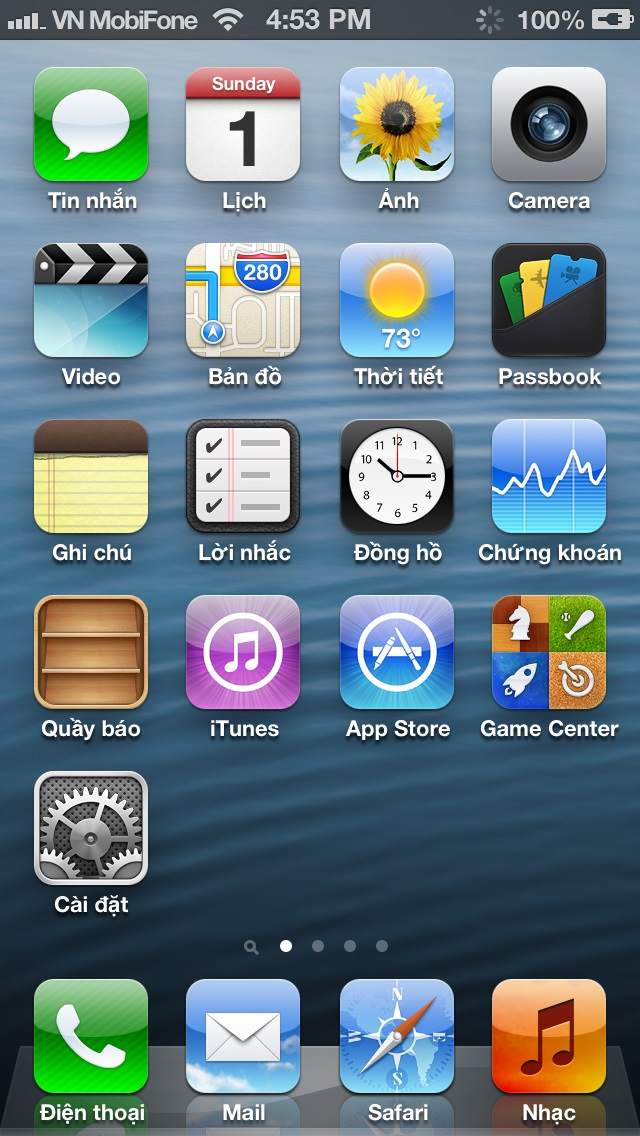Launch the Ảnh photos app
The image size is (640, 1136).
coord(397,124)
